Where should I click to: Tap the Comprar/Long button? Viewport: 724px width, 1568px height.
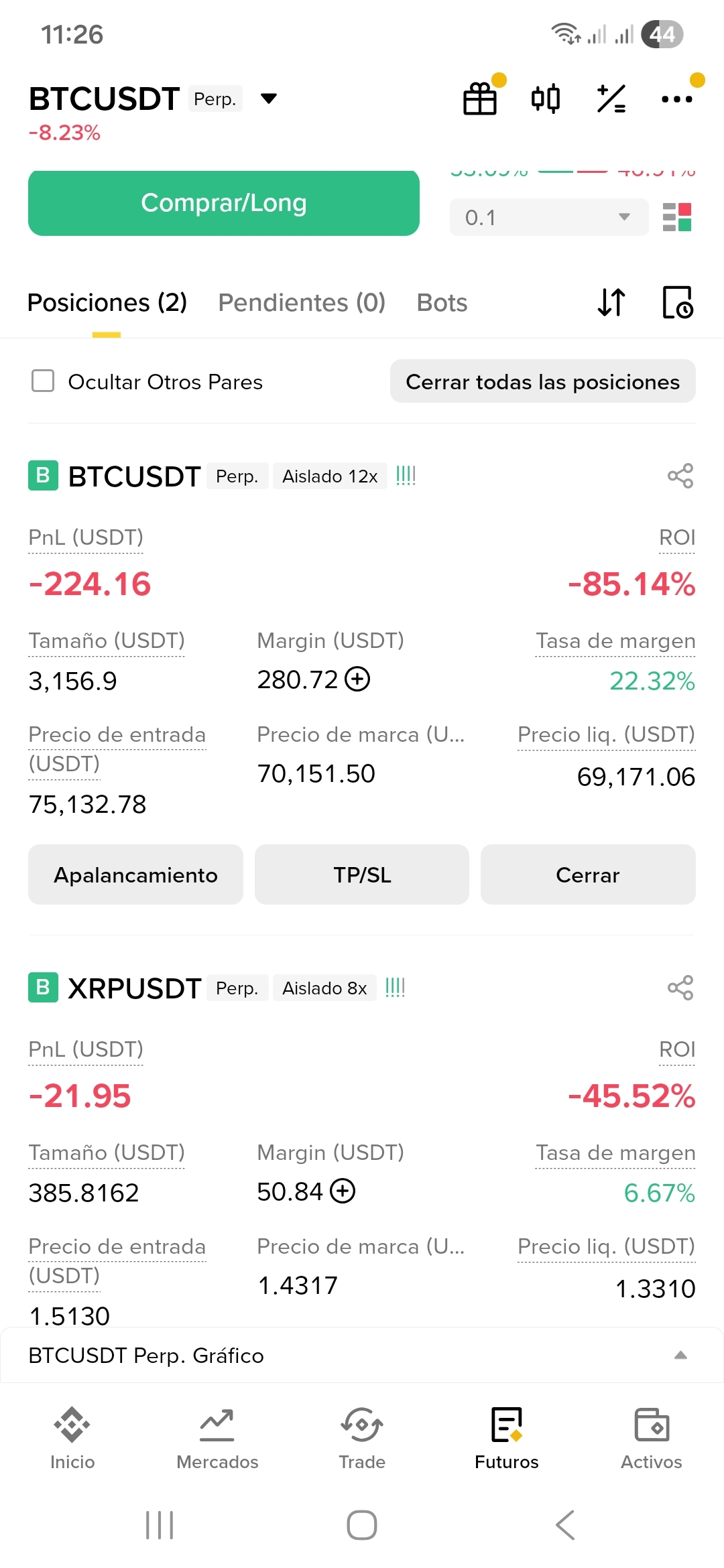(x=224, y=203)
